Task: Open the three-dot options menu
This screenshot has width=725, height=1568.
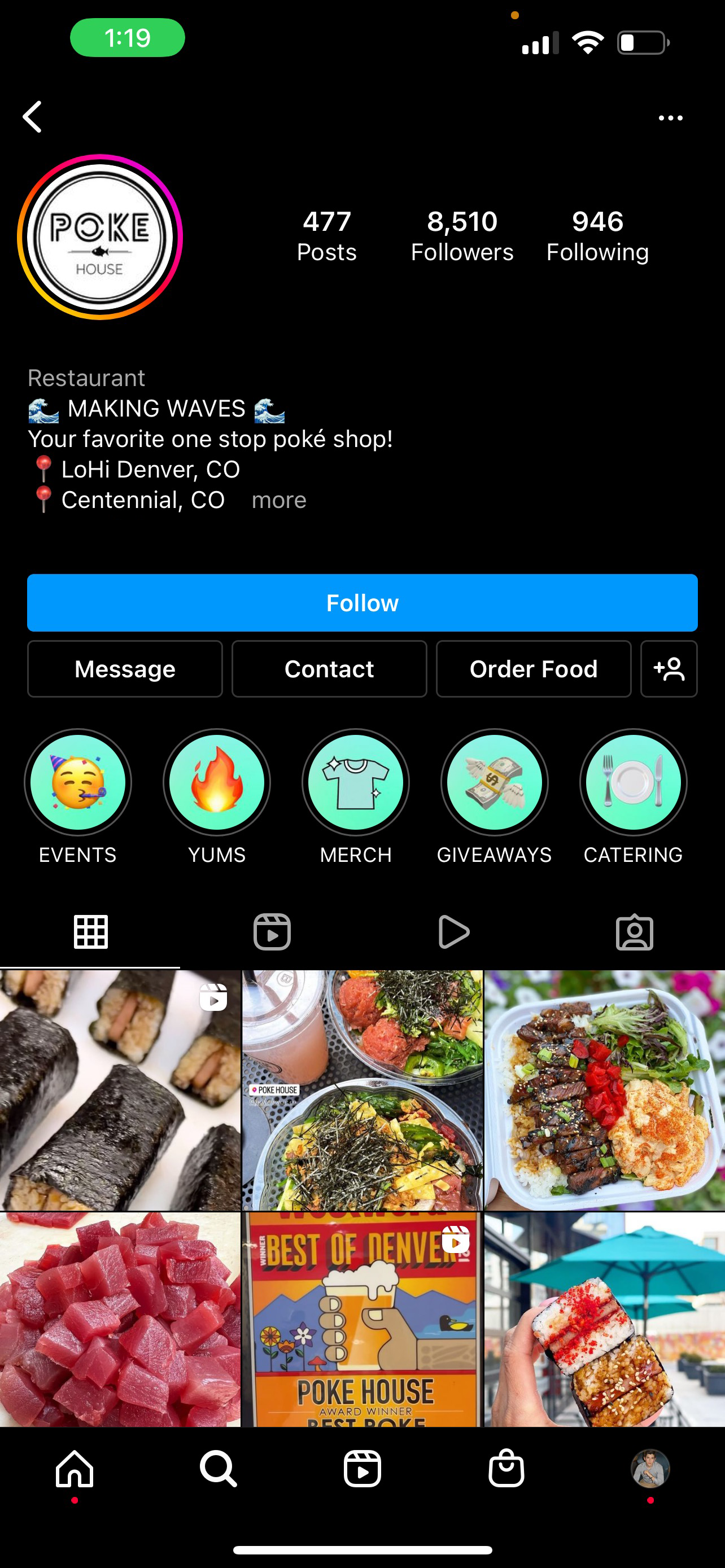Action: coord(670,118)
